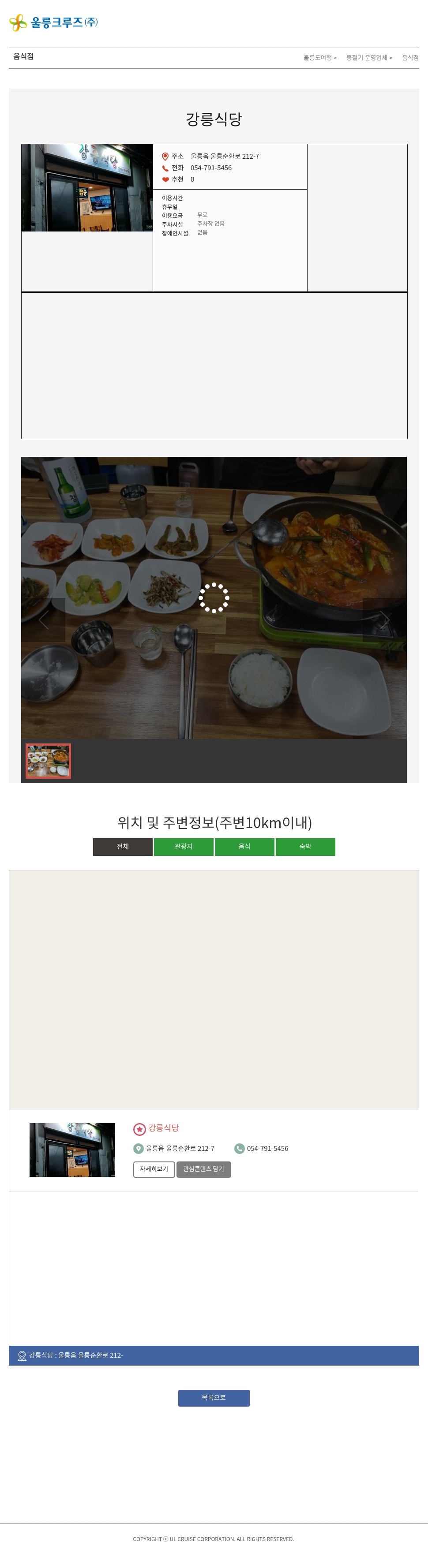Open the 강릉식당 storefront image

87,187
